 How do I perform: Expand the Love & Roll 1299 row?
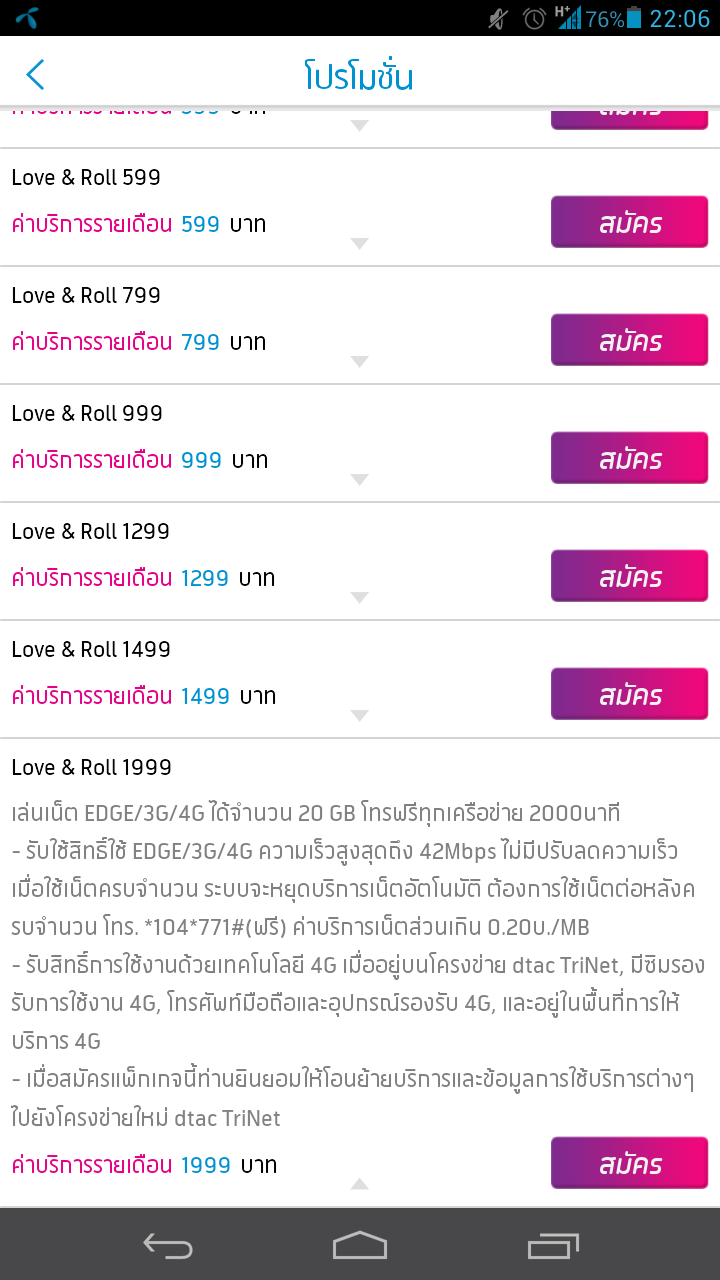point(360,598)
